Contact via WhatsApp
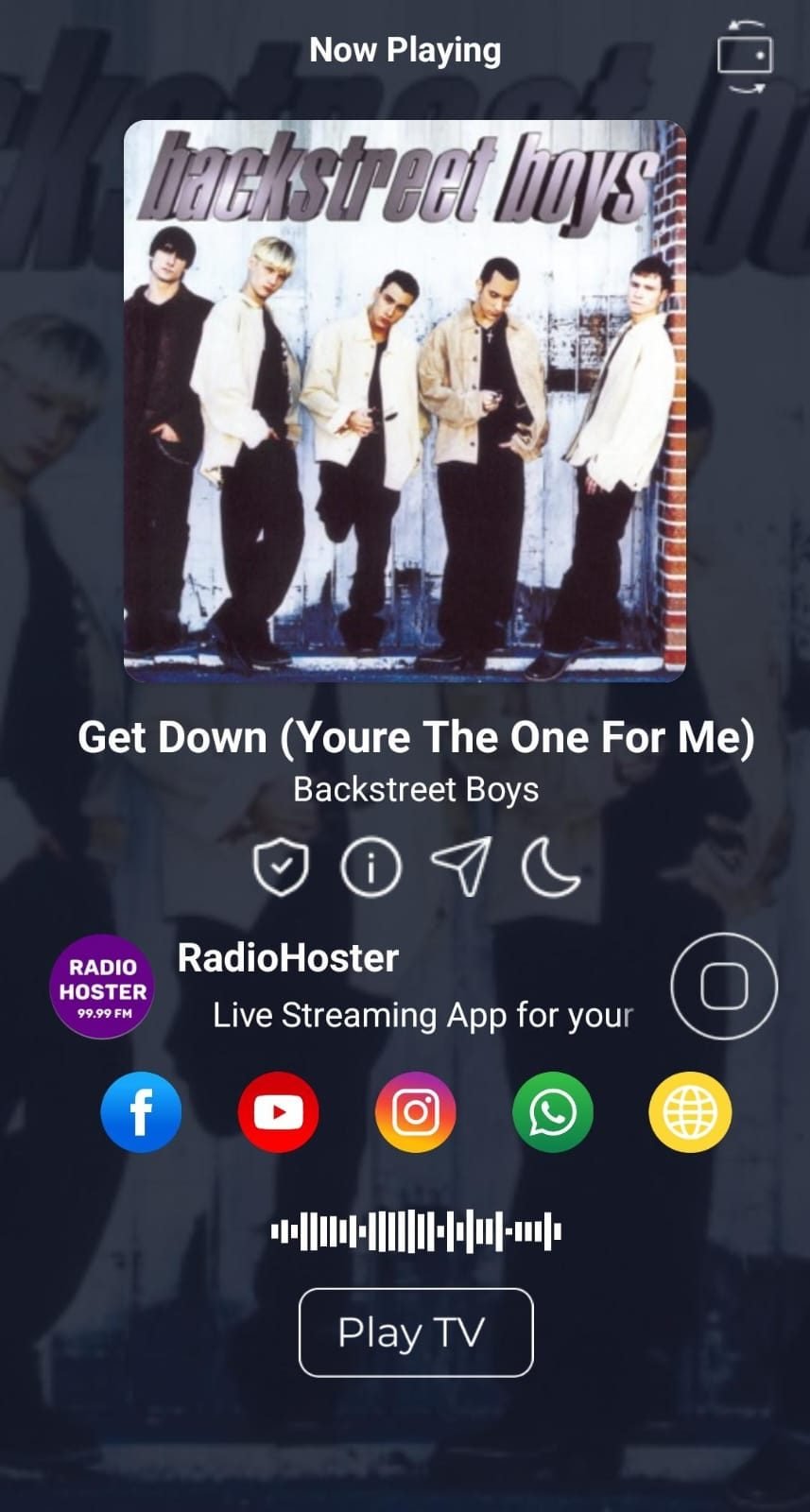The width and height of the screenshot is (810, 1512). pos(553,1112)
